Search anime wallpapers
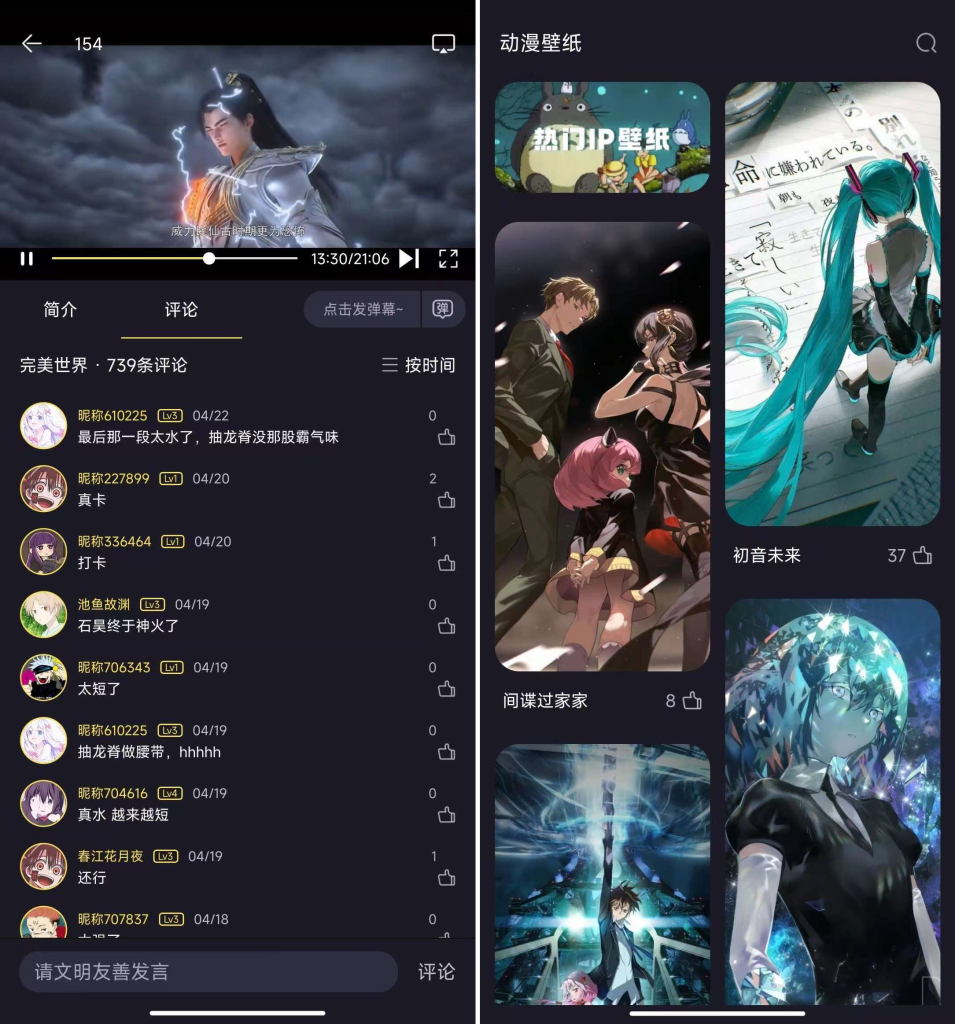The height and width of the screenshot is (1024, 955). coord(926,43)
